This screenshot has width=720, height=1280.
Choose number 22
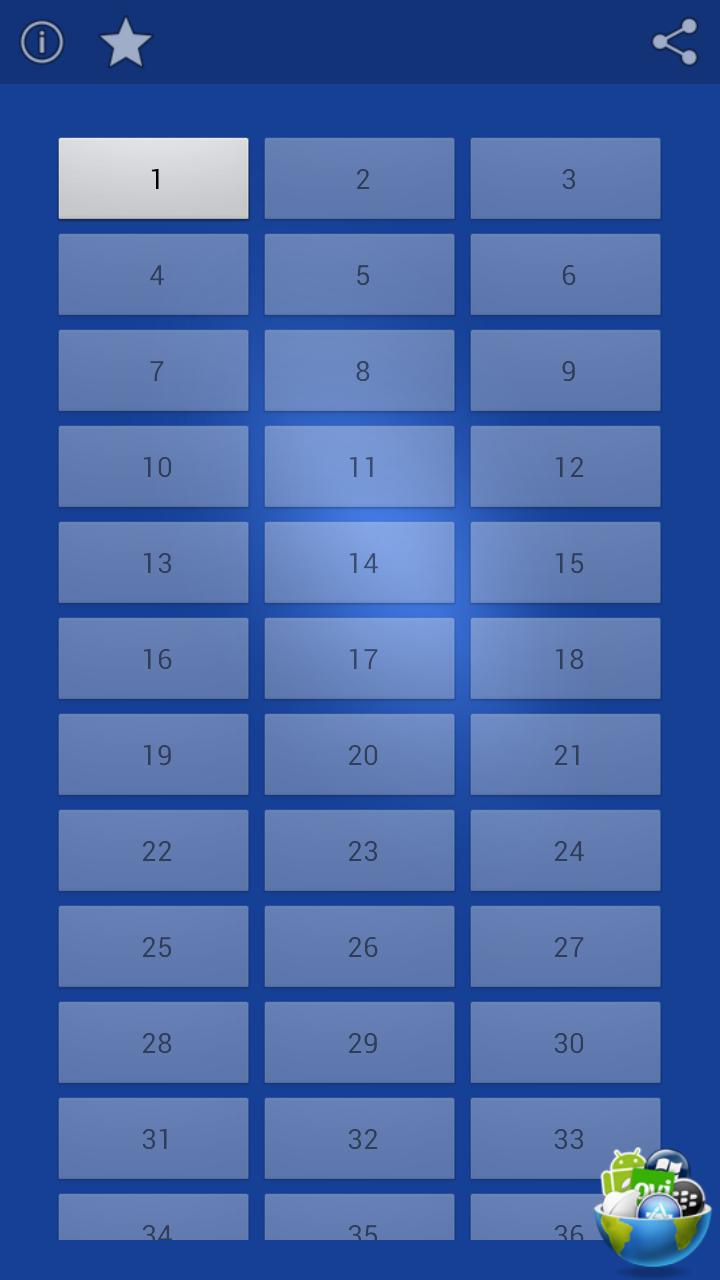(x=154, y=850)
